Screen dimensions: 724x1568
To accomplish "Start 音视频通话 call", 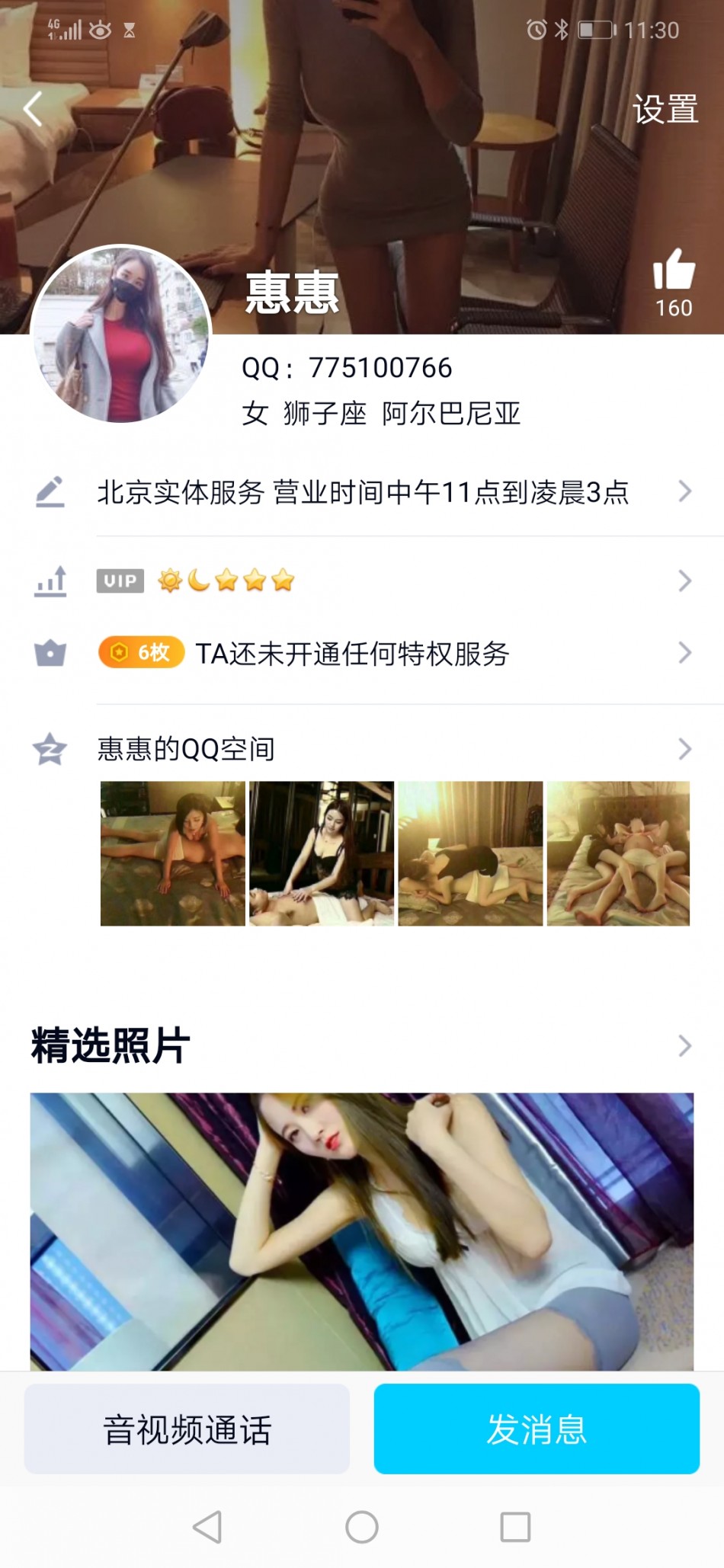I will pyautogui.click(x=187, y=1429).
